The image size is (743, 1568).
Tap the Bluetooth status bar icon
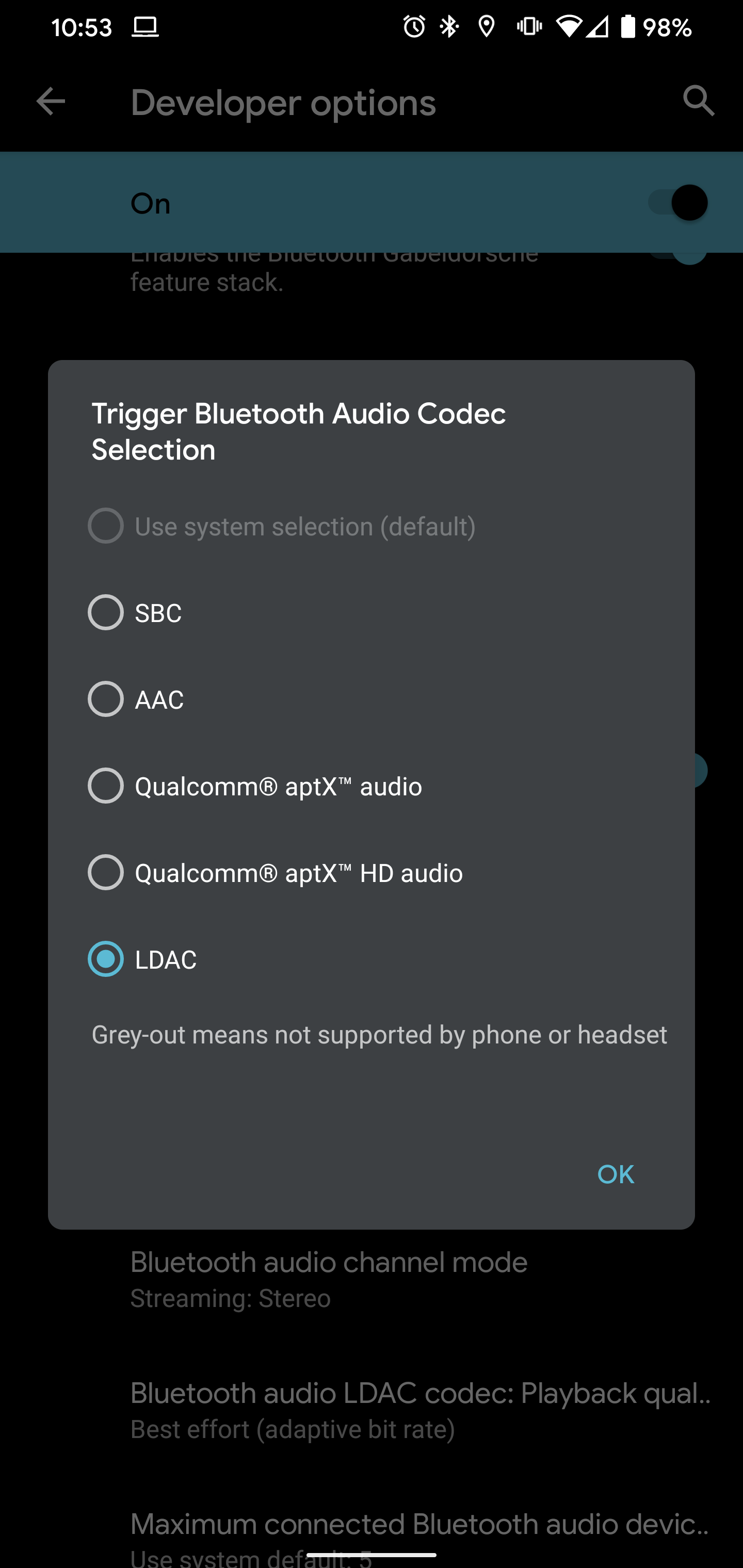click(x=449, y=27)
